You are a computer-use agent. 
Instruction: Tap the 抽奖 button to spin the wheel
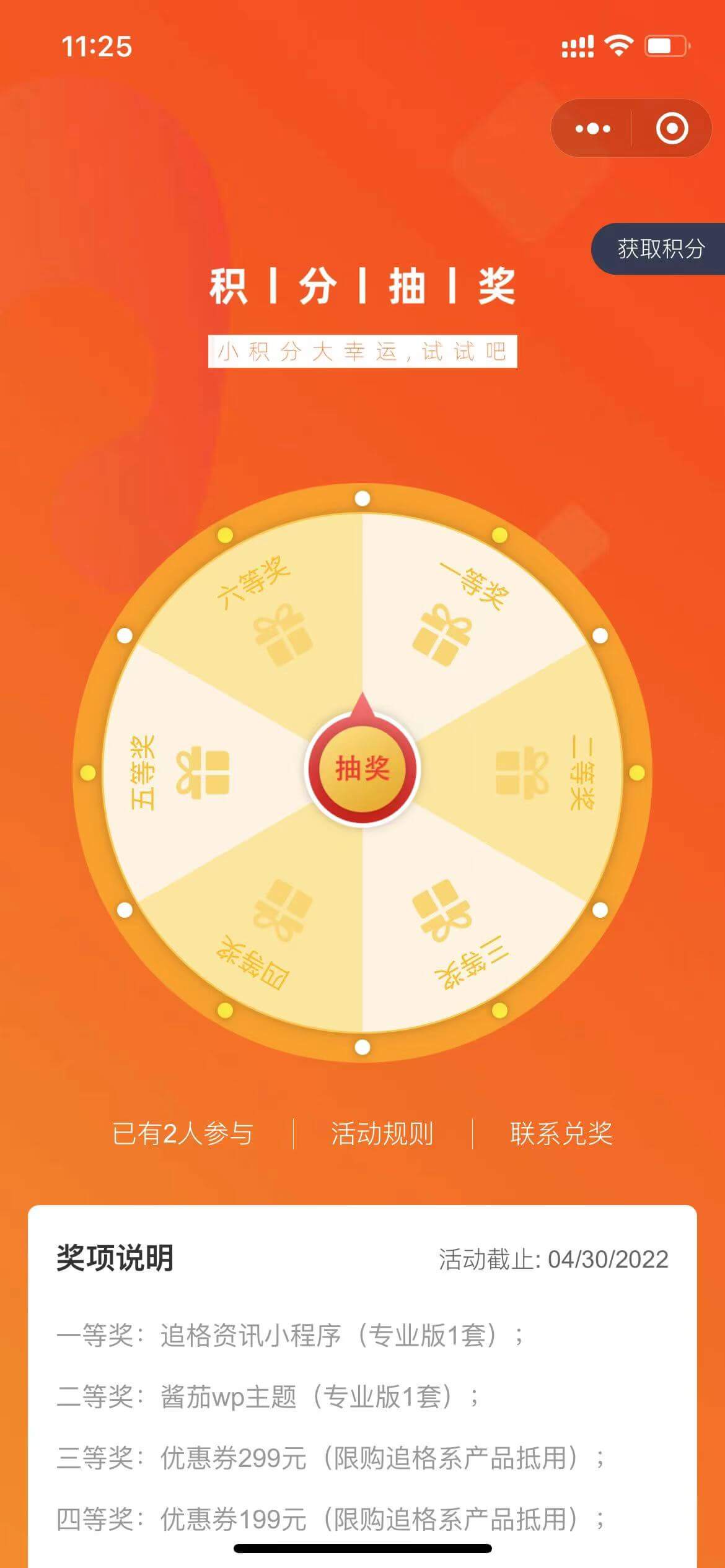(362, 770)
